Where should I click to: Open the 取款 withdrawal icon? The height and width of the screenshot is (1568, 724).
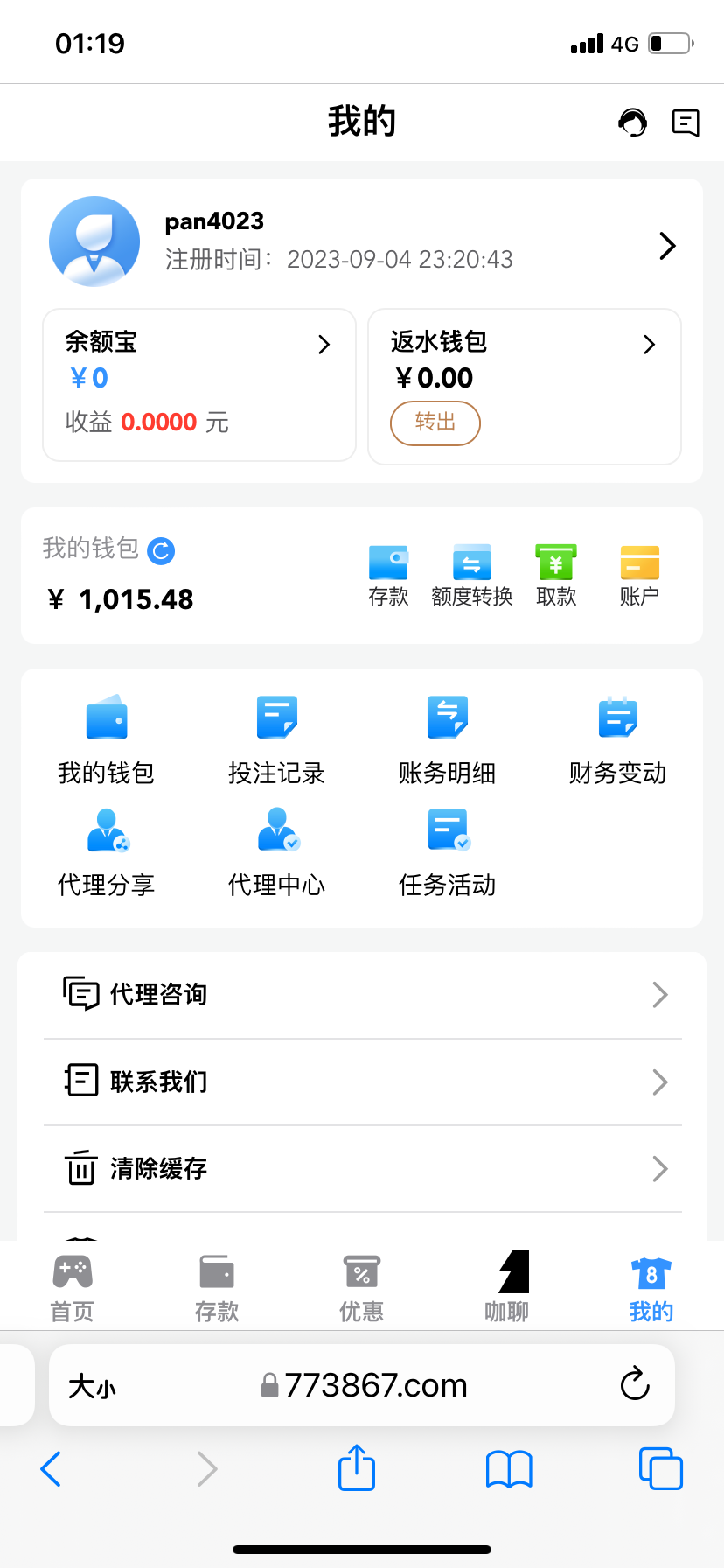[x=555, y=573]
